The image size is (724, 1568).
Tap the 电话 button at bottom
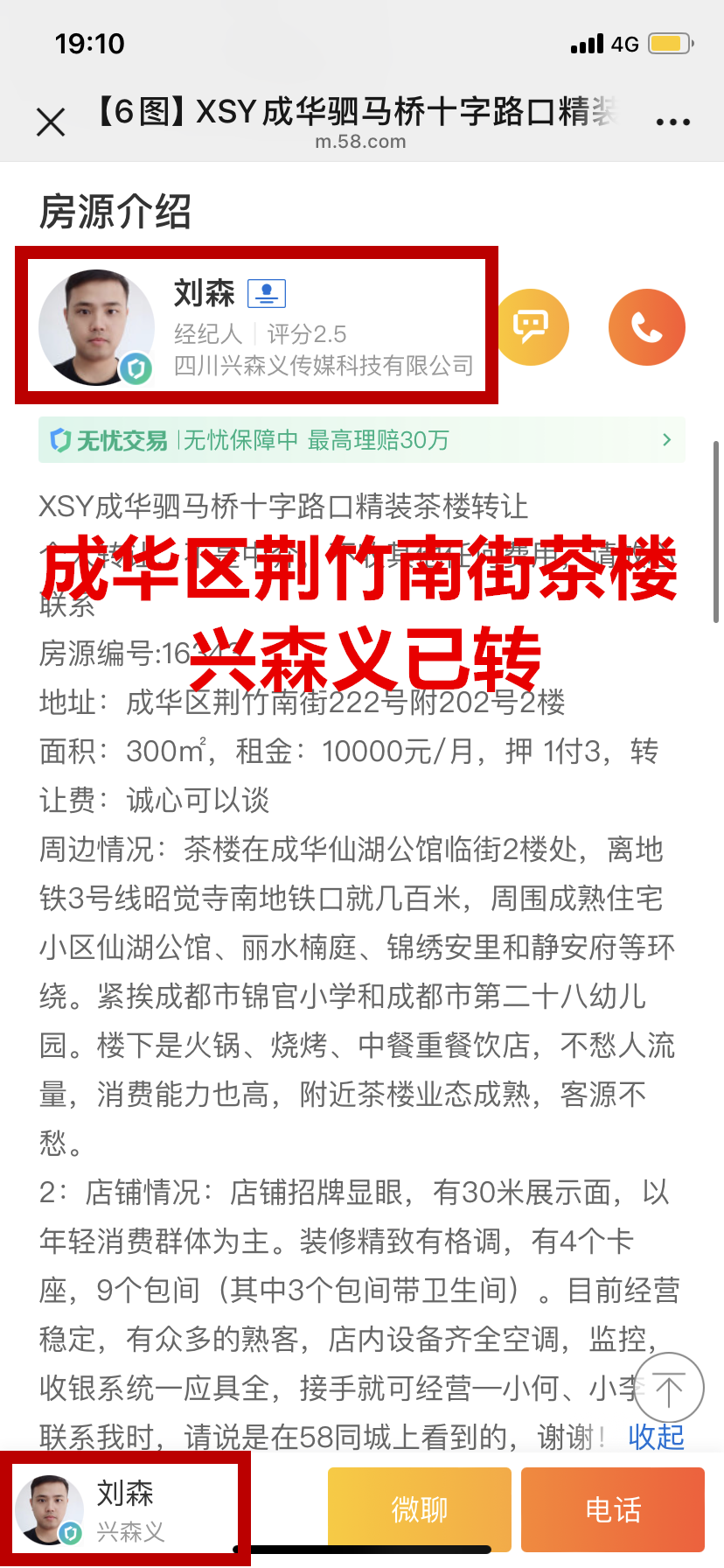click(x=612, y=1509)
